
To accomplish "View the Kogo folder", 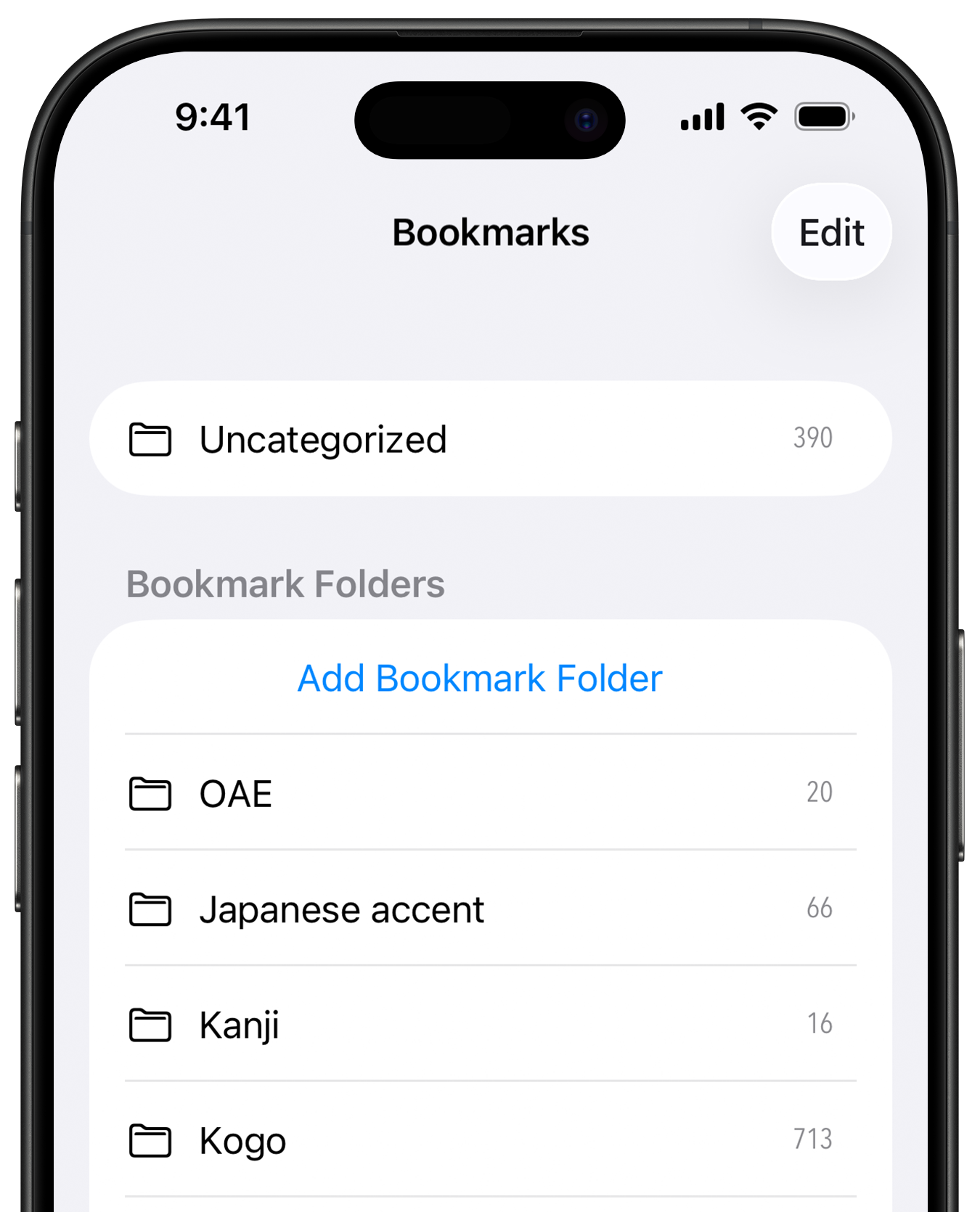I will (490, 1140).
